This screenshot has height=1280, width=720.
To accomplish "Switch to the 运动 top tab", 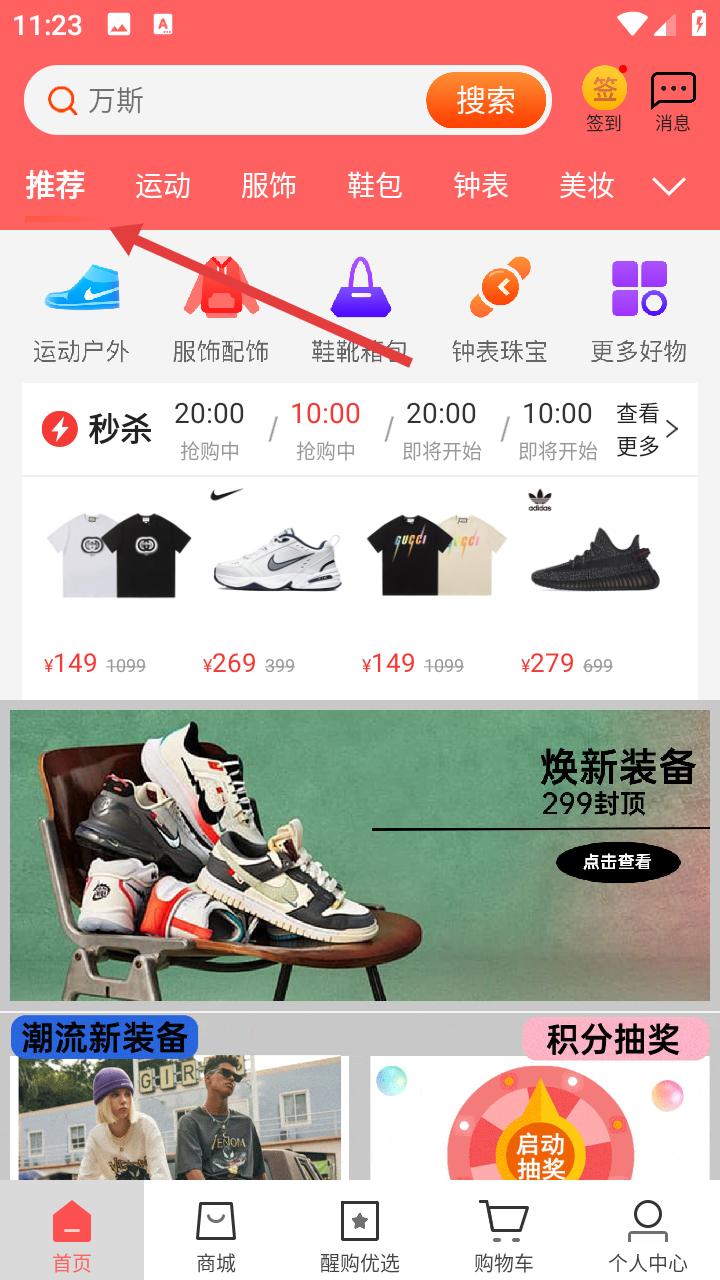I will tap(162, 186).
